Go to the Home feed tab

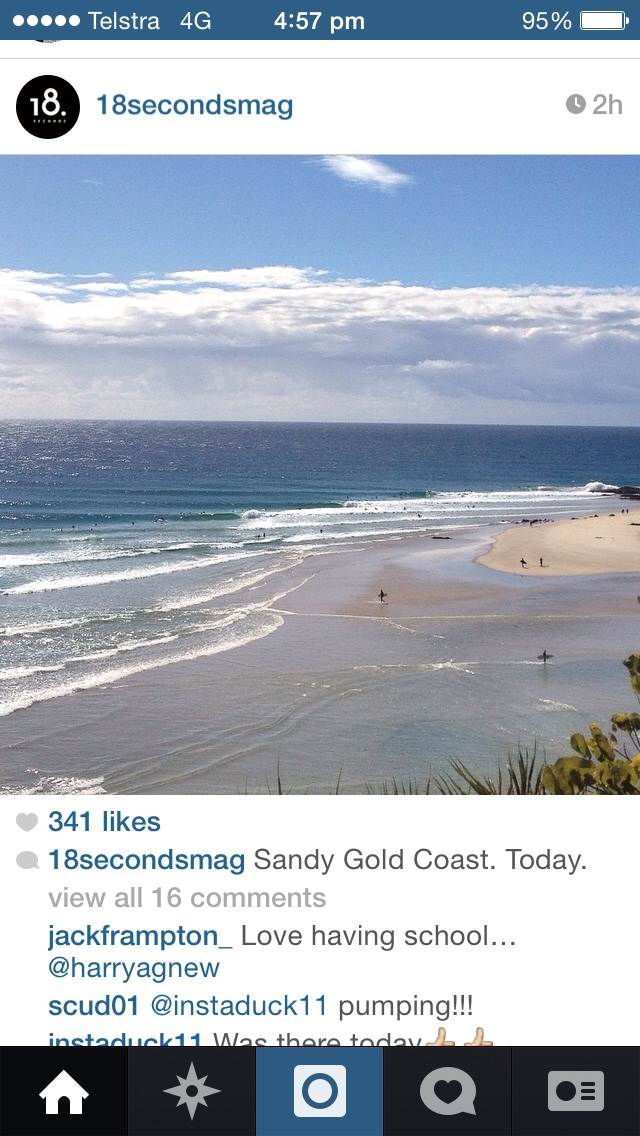[x=64, y=1091]
